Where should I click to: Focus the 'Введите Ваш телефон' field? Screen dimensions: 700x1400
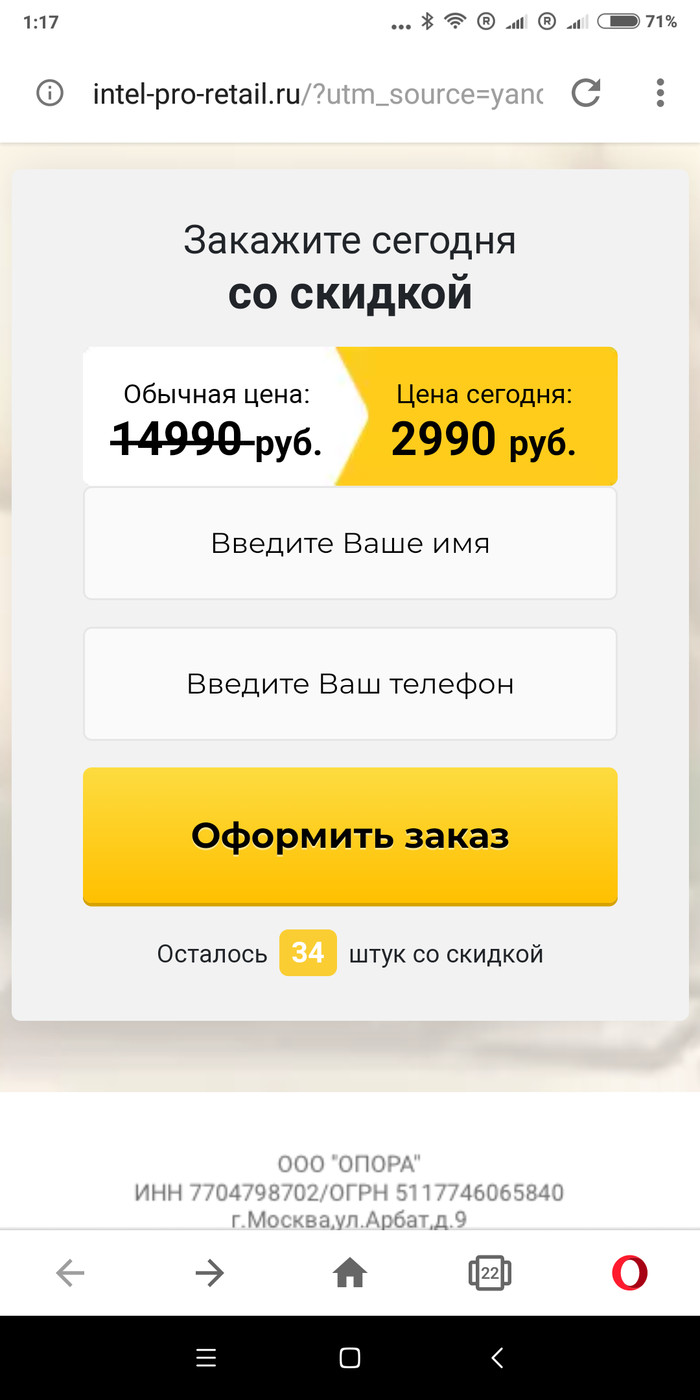pyautogui.click(x=350, y=684)
